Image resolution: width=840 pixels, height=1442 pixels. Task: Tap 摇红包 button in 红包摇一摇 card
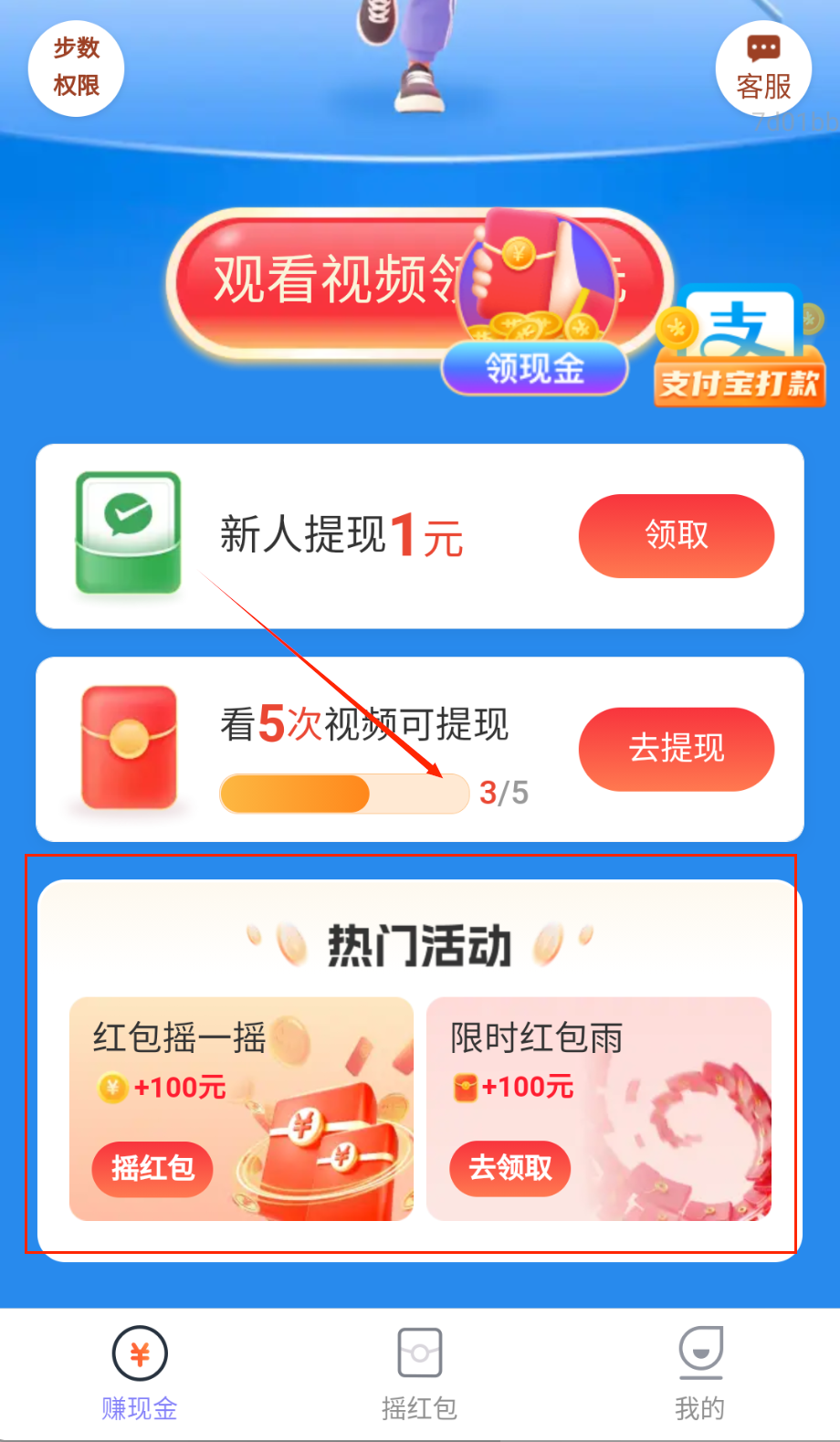(152, 1168)
